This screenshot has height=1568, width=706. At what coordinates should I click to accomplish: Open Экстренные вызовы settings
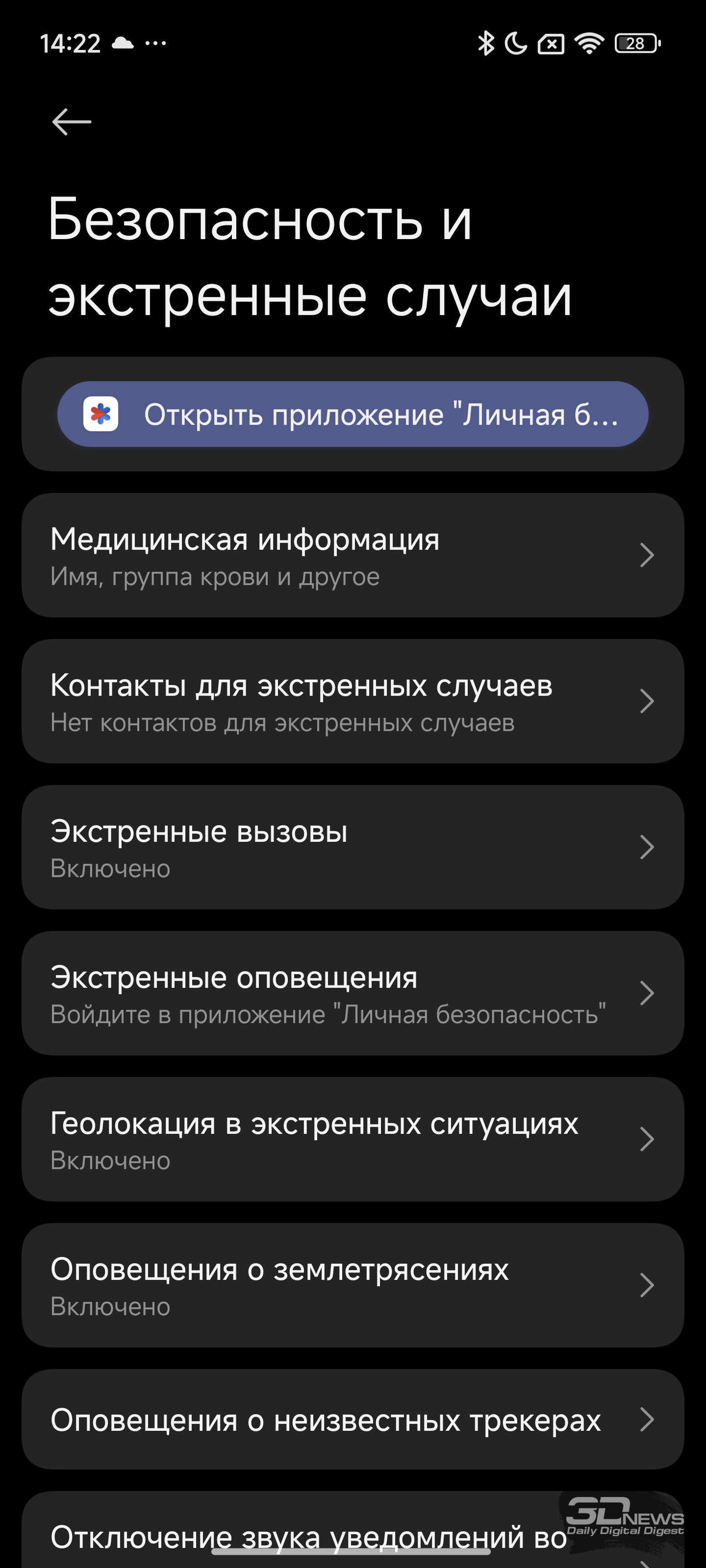[353, 847]
